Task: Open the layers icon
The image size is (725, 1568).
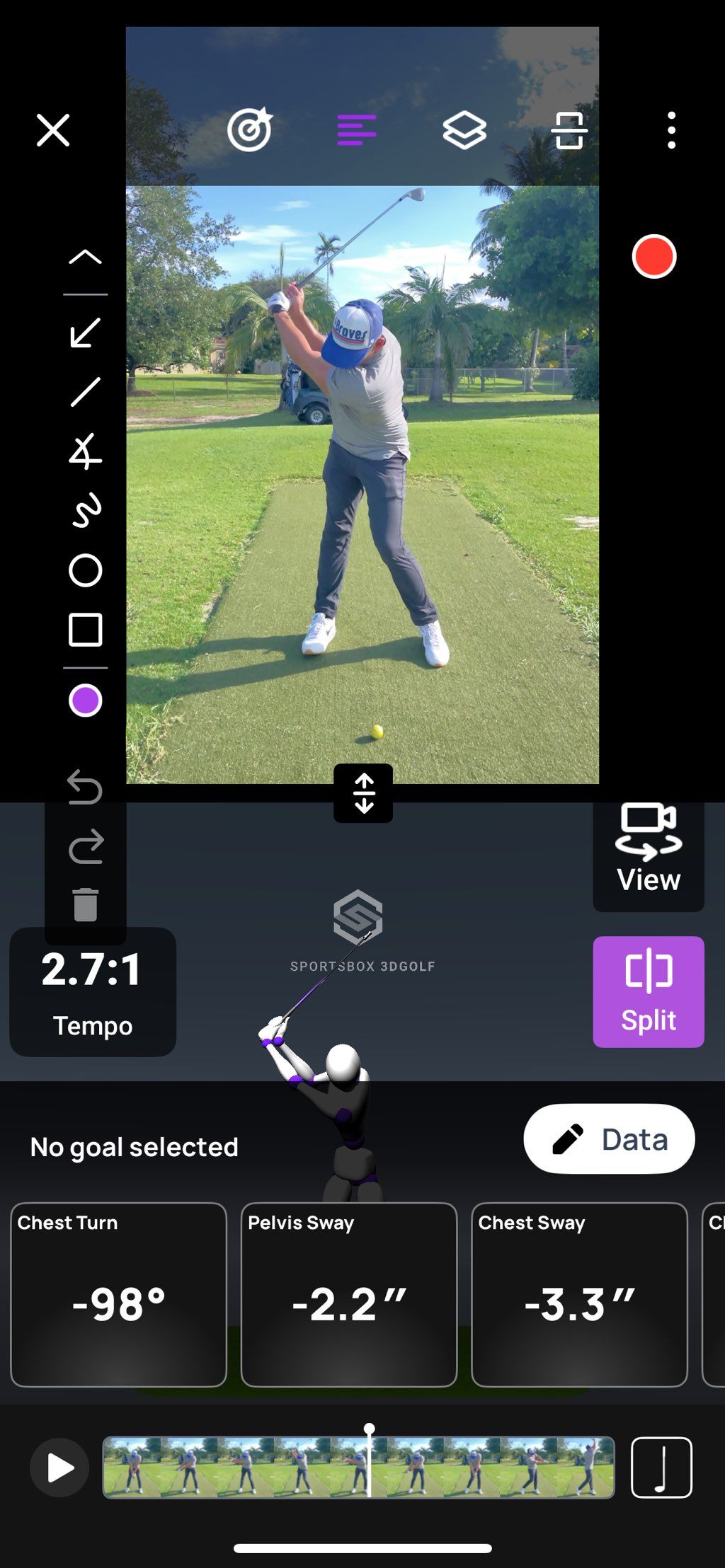Action: click(x=464, y=130)
